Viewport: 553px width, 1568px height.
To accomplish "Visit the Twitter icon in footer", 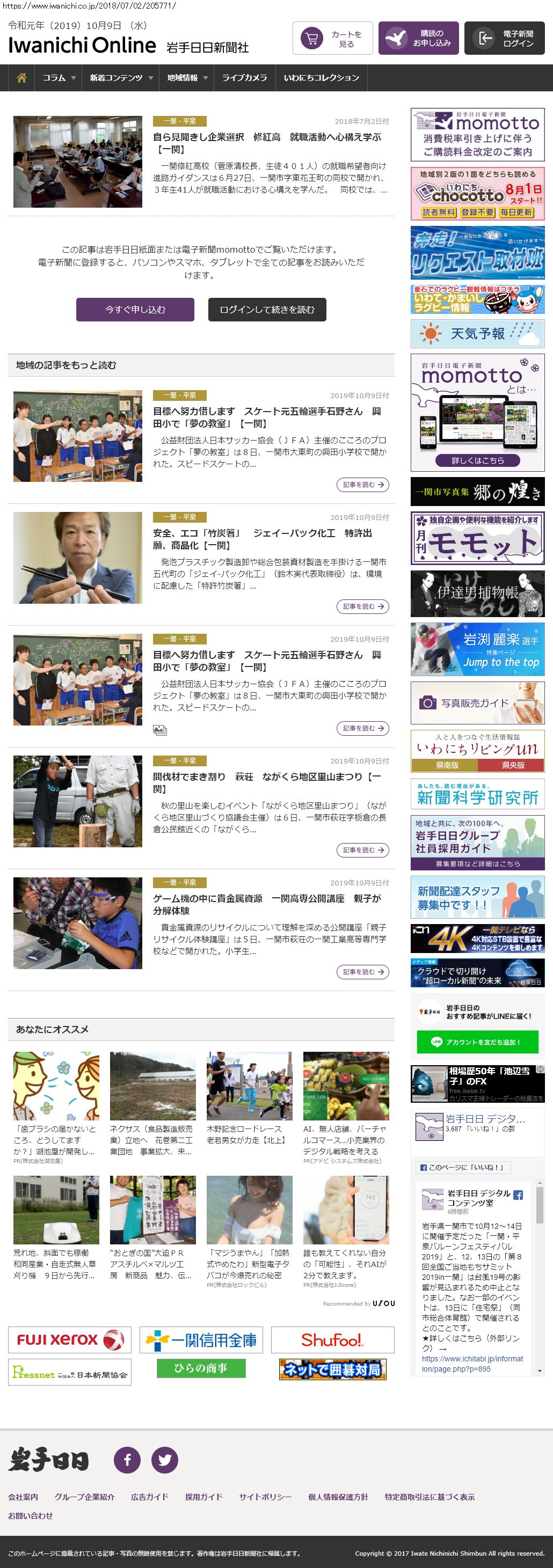I will (164, 1460).
